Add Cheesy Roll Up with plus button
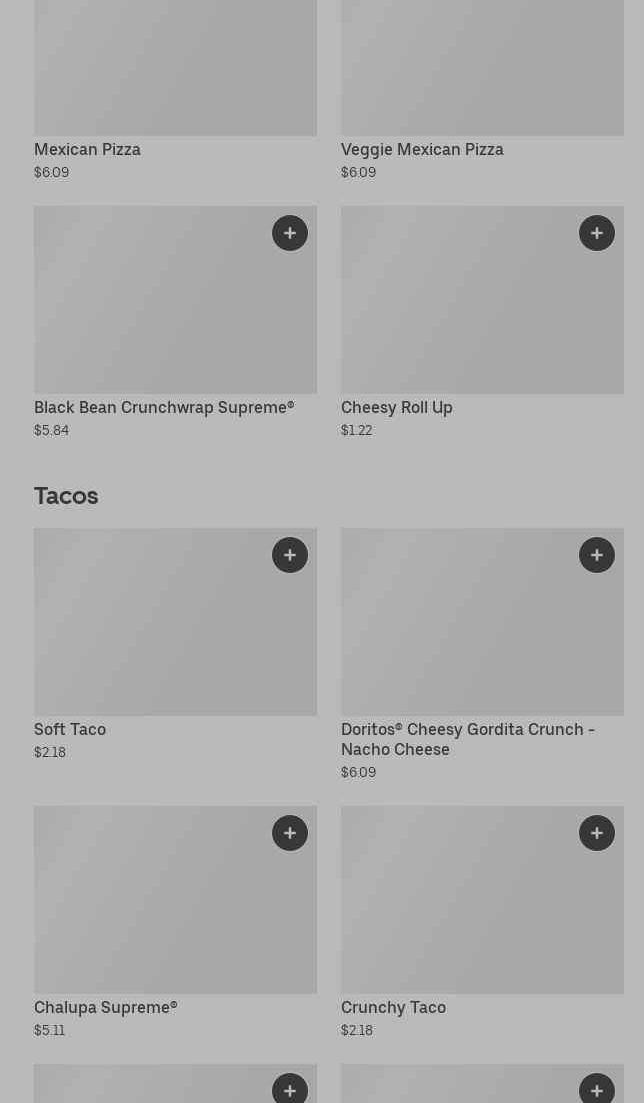The width and height of the screenshot is (644, 1103). [x=597, y=233]
